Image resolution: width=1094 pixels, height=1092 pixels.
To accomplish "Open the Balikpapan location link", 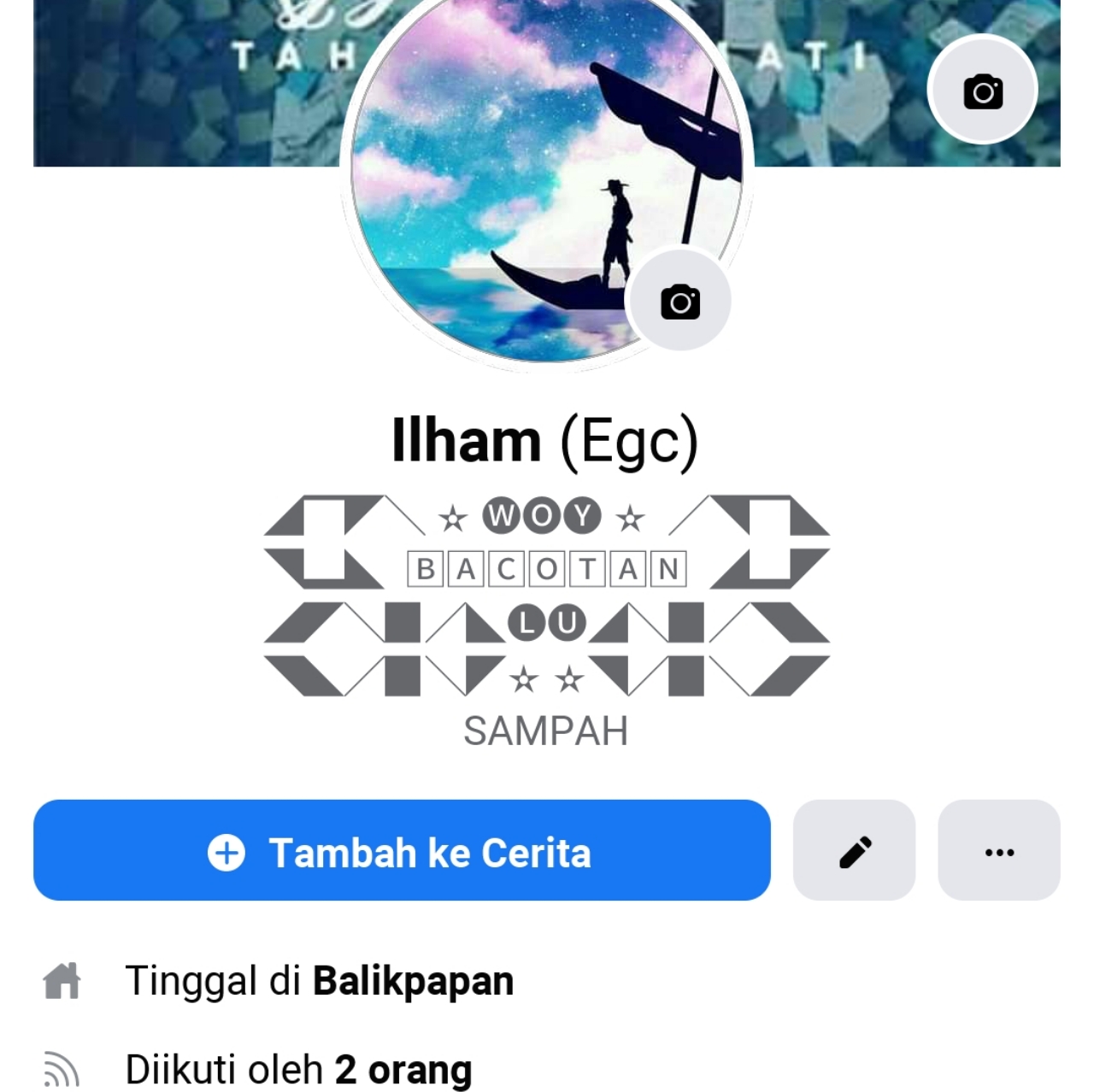I will (413, 981).
